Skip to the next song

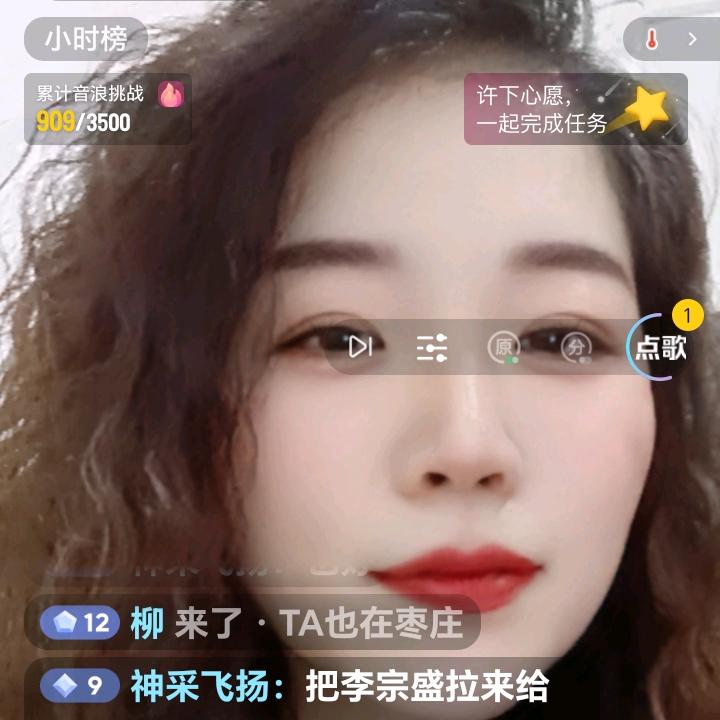pos(360,347)
